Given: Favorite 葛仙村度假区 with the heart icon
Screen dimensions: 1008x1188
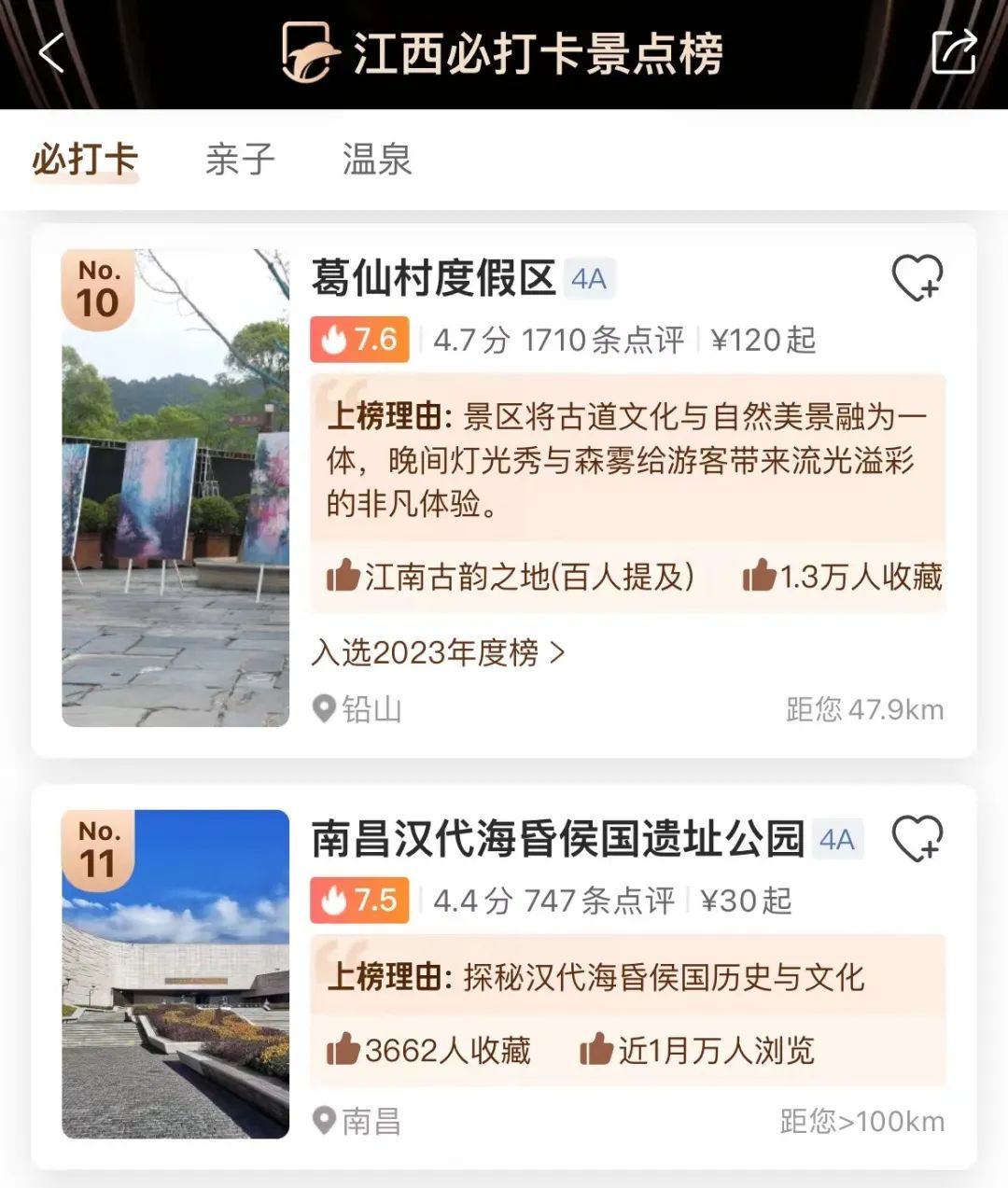Looking at the screenshot, I should (x=917, y=278).
